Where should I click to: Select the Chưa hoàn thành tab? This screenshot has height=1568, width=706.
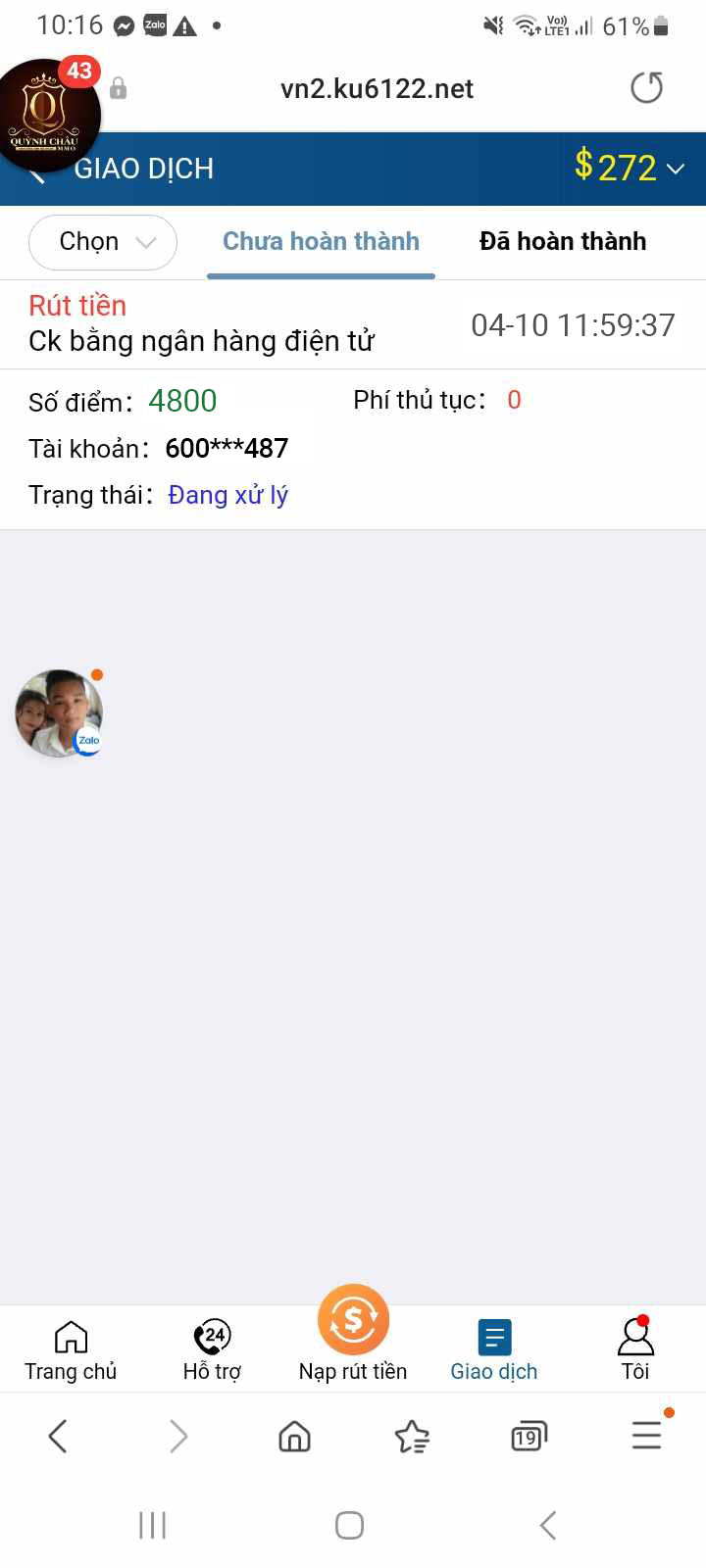point(321,242)
